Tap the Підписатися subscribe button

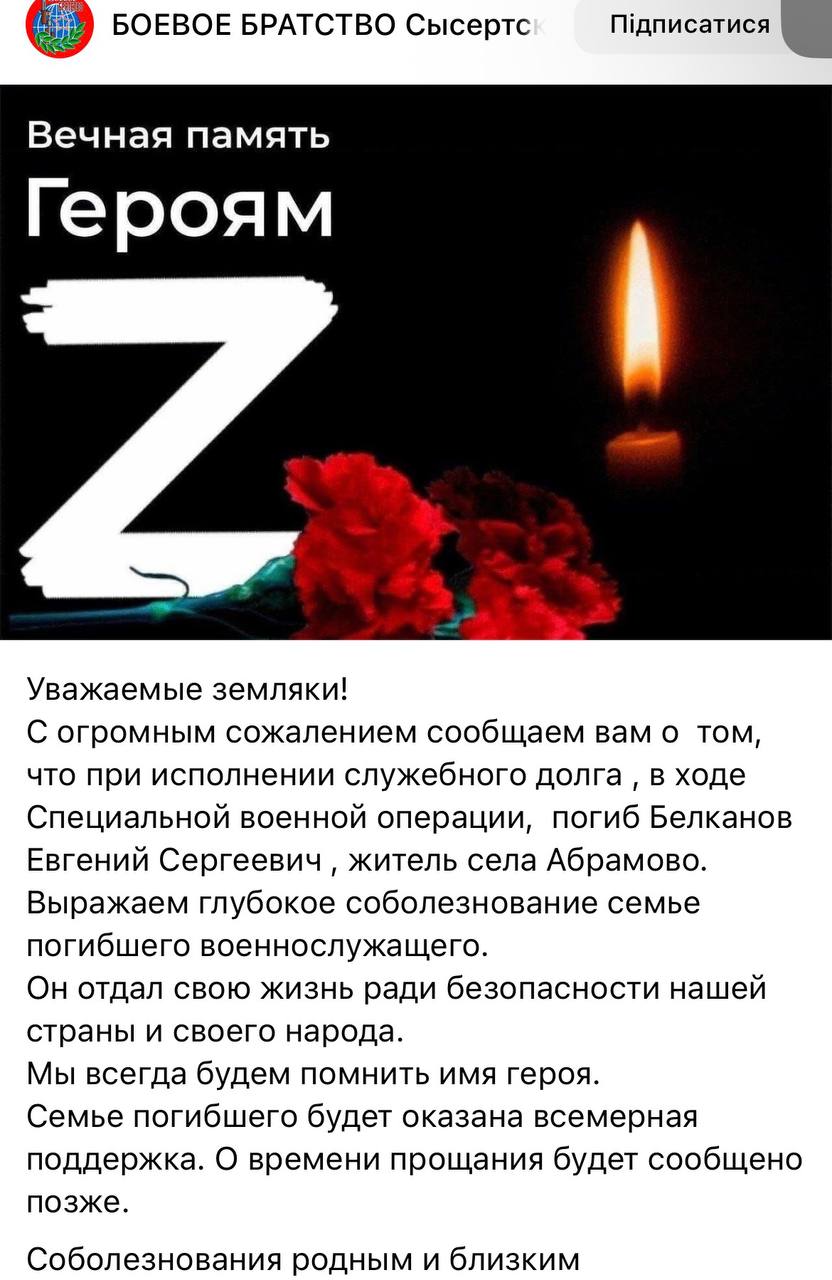click(689, 26)
